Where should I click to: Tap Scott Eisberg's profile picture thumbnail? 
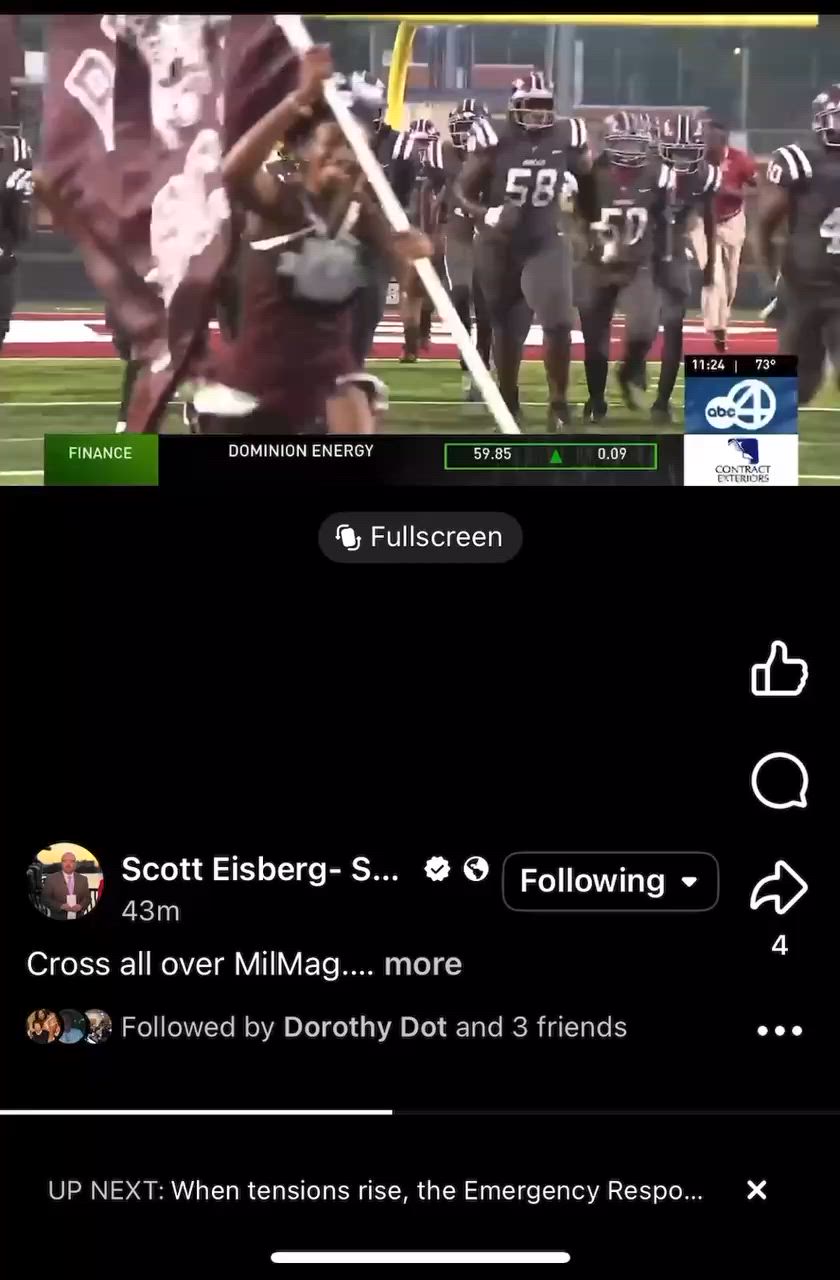pos(65,881)
